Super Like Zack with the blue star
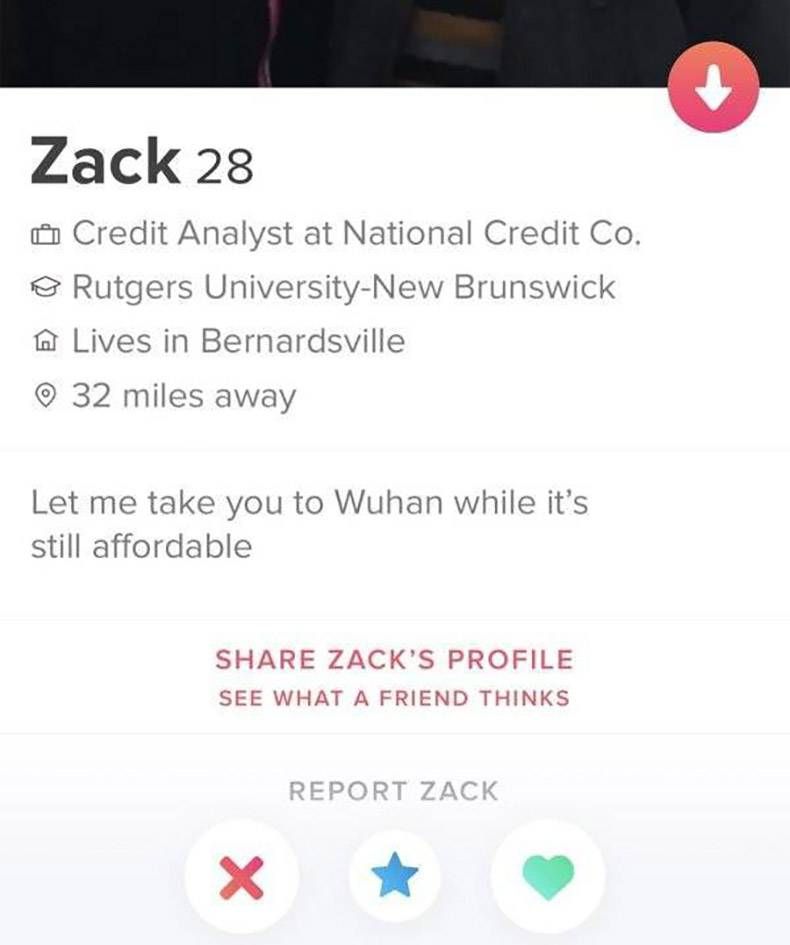Viewport: 790px width, 945px height. tap(394, 877)
